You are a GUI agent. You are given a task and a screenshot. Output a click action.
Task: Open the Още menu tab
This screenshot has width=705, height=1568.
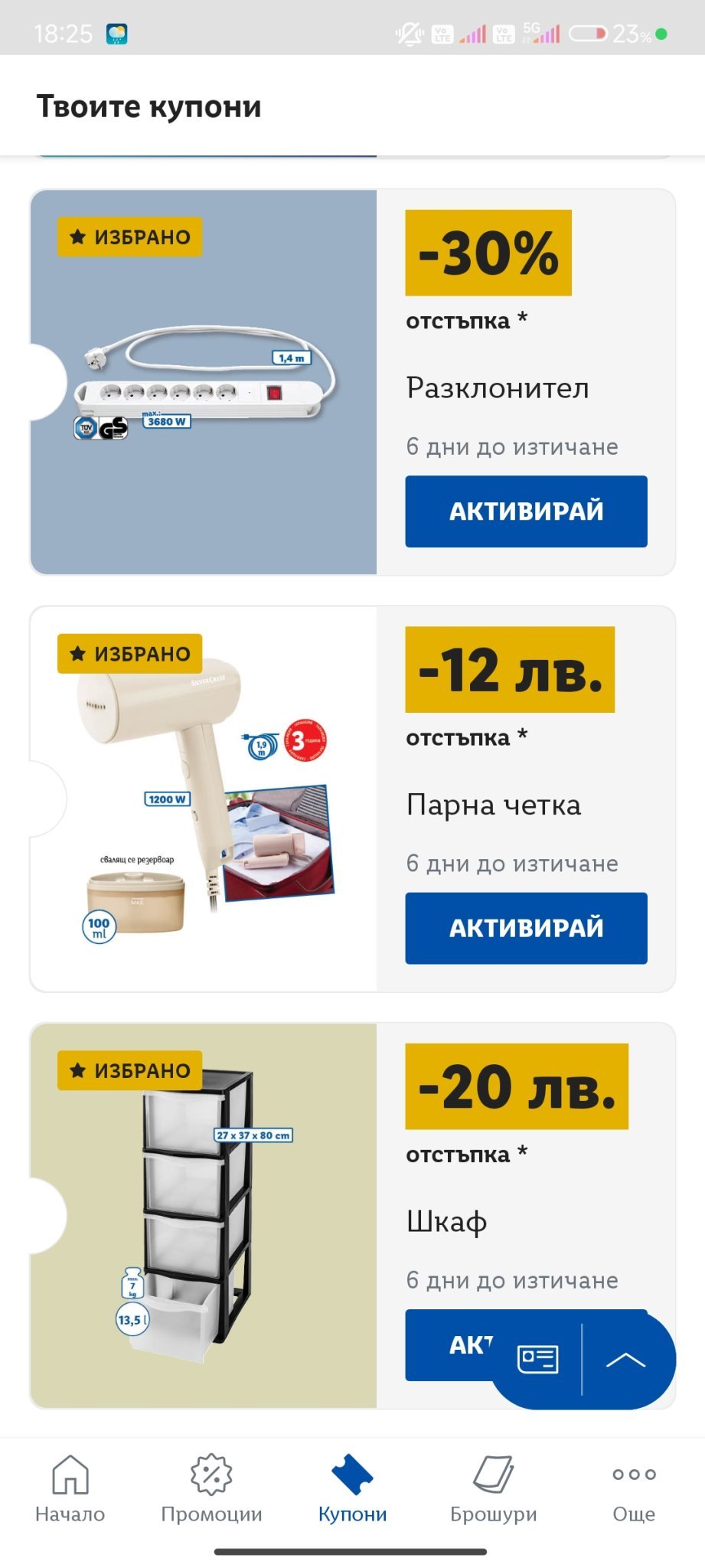(x=634, y=1488)
